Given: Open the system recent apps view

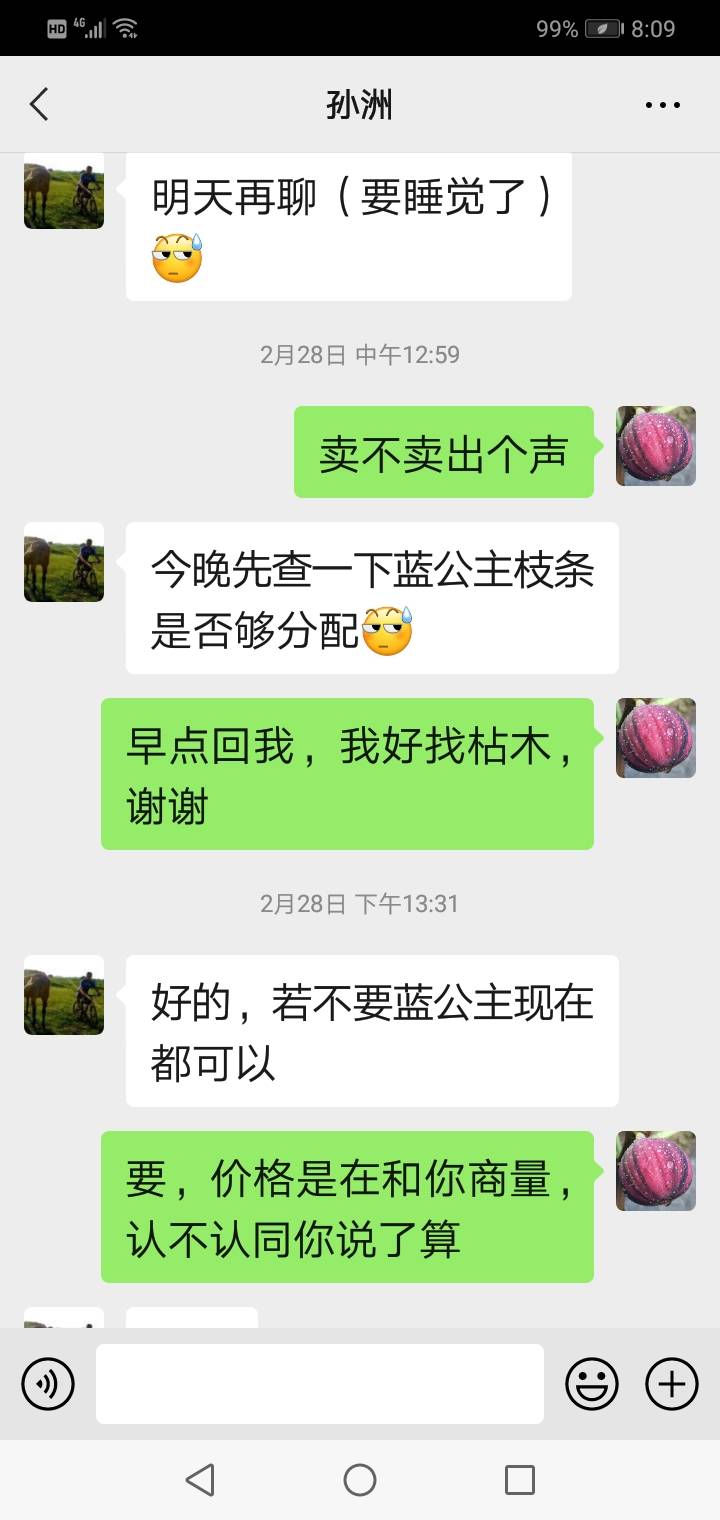Looking at the screenshot, I should click(520, 1480).
